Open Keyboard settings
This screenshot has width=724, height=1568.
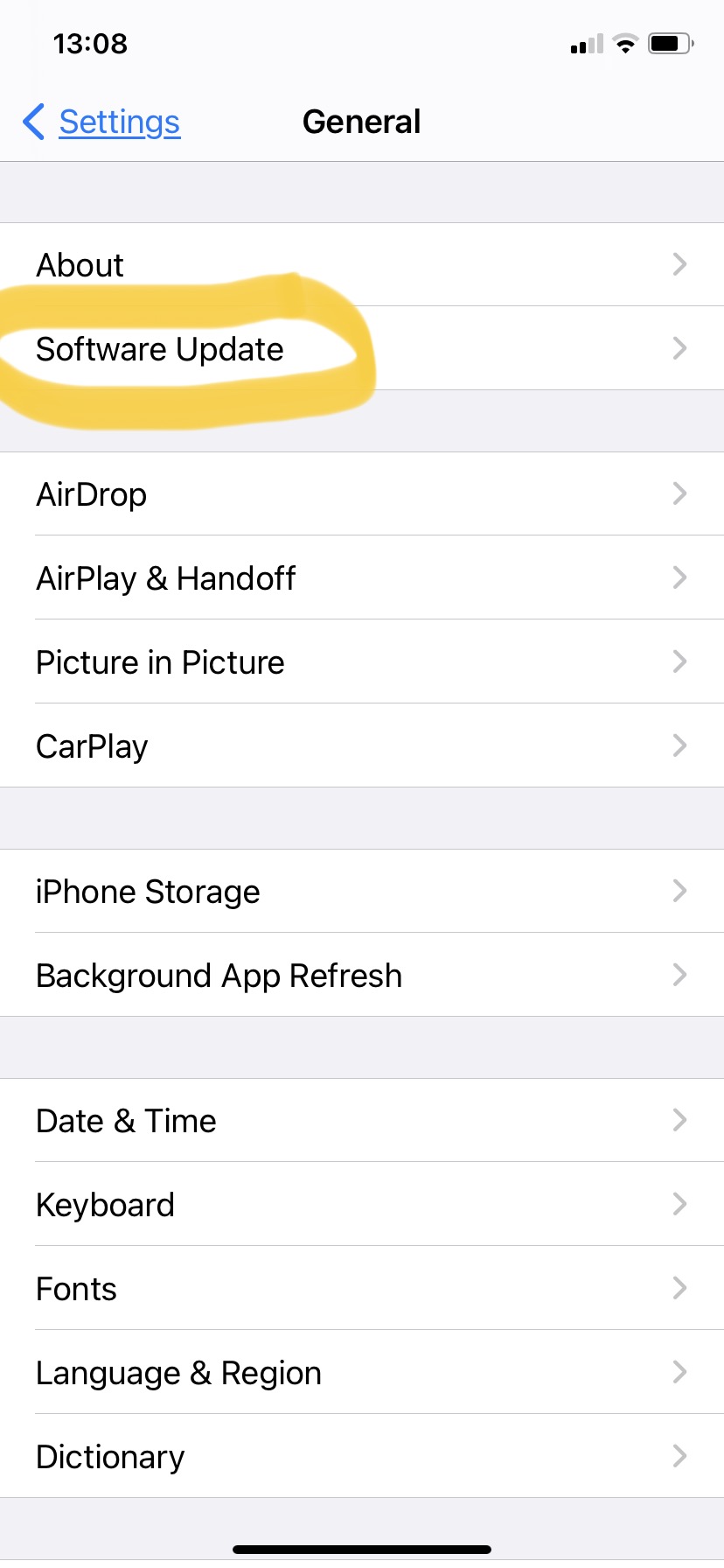pos(362,1204)
